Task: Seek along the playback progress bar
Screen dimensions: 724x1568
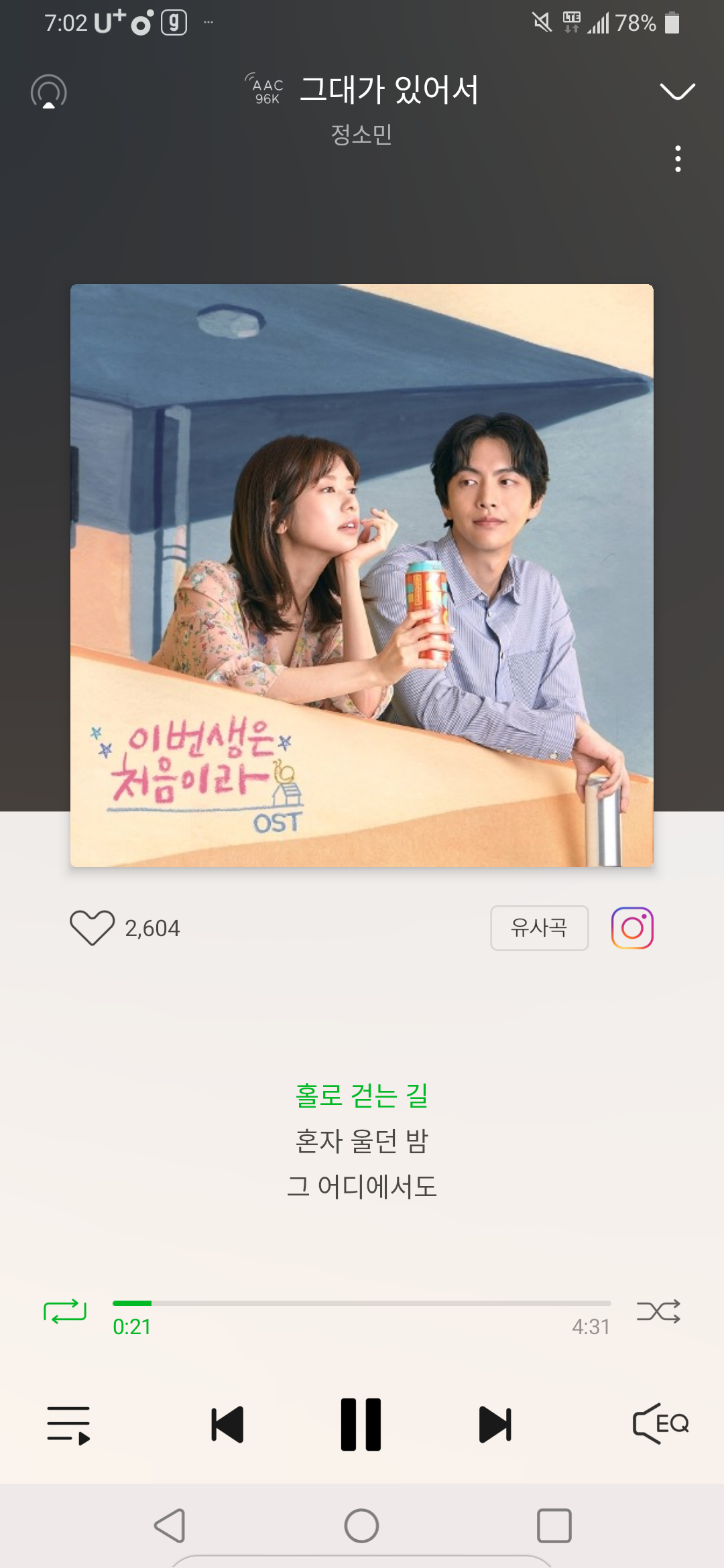Action: [x=362, y=1303]
